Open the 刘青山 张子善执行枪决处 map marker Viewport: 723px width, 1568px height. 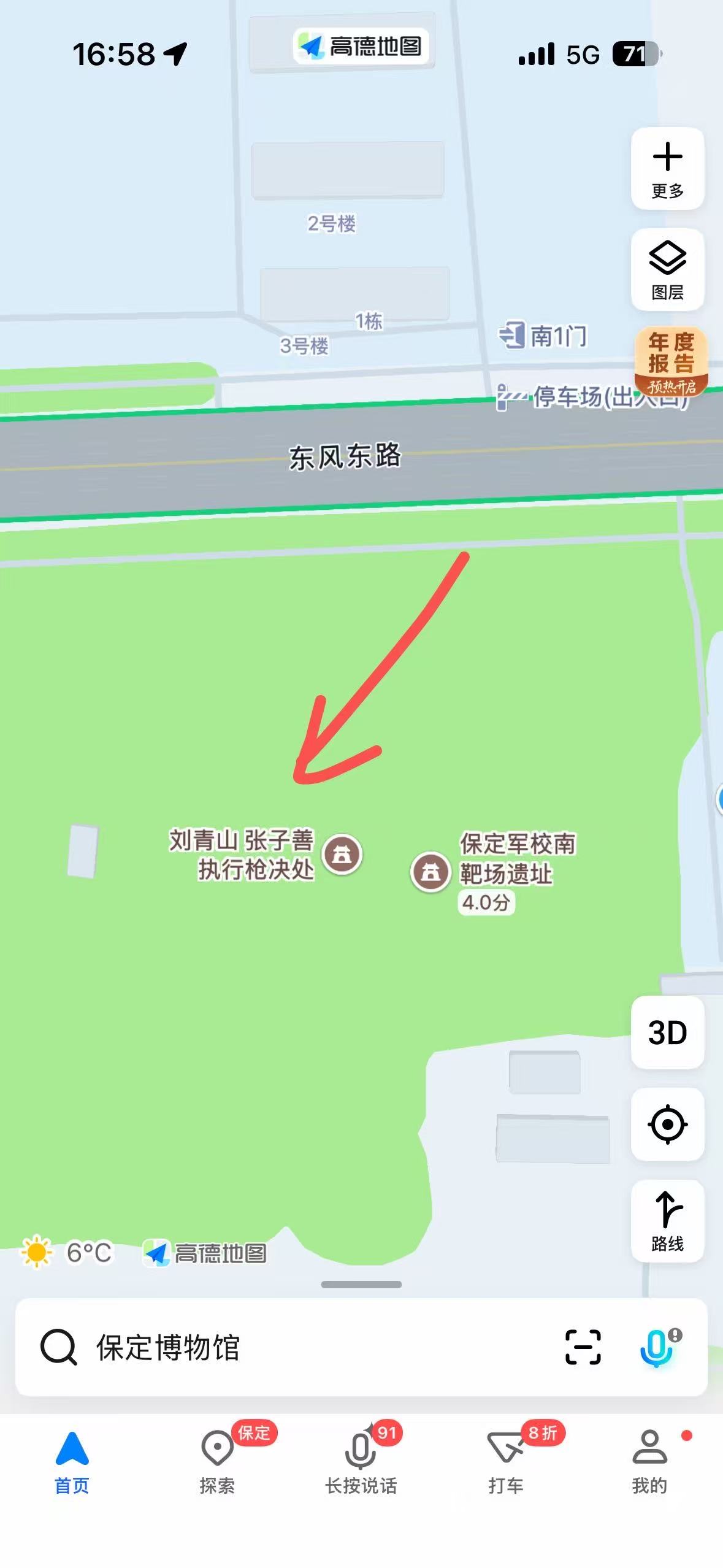[x=342, y=854]
